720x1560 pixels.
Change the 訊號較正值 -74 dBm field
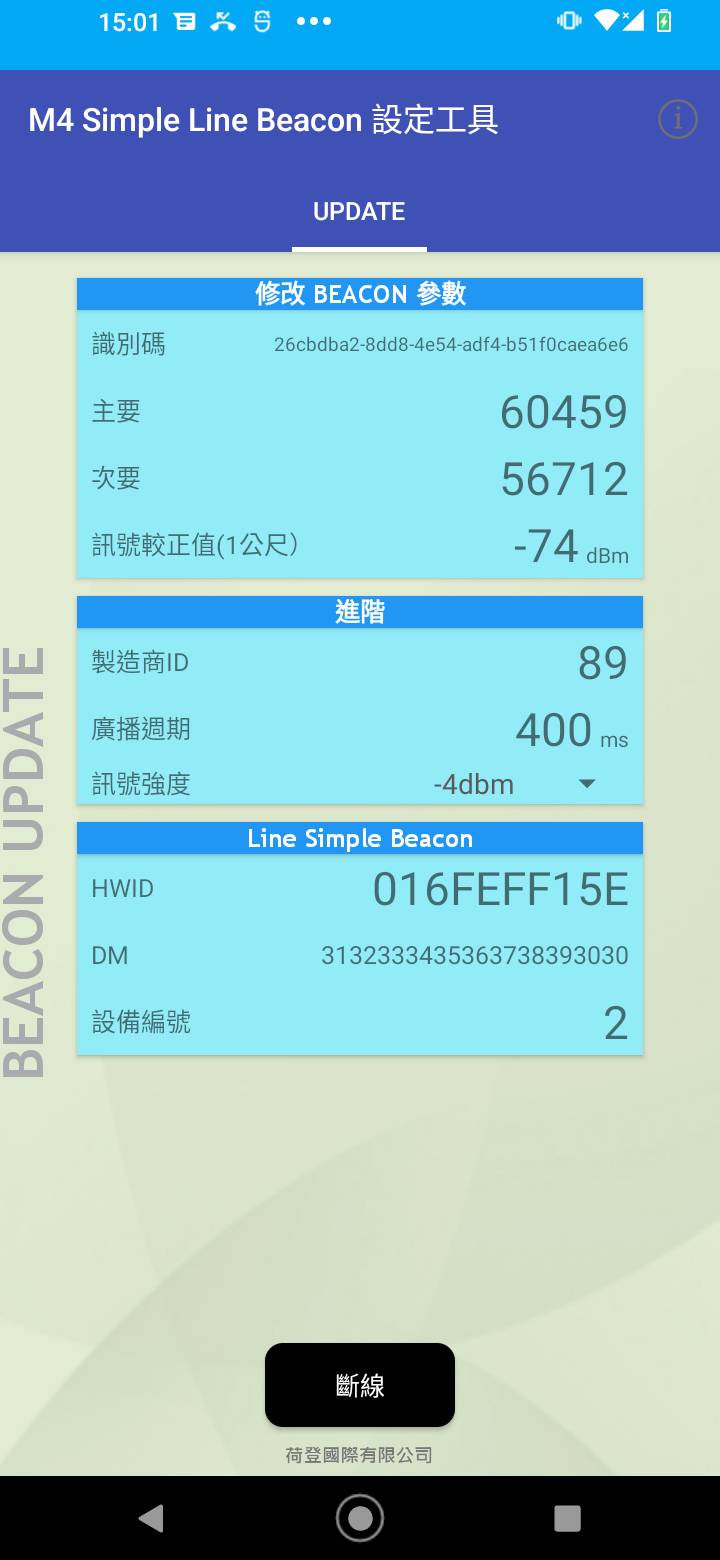pos(546,547)
